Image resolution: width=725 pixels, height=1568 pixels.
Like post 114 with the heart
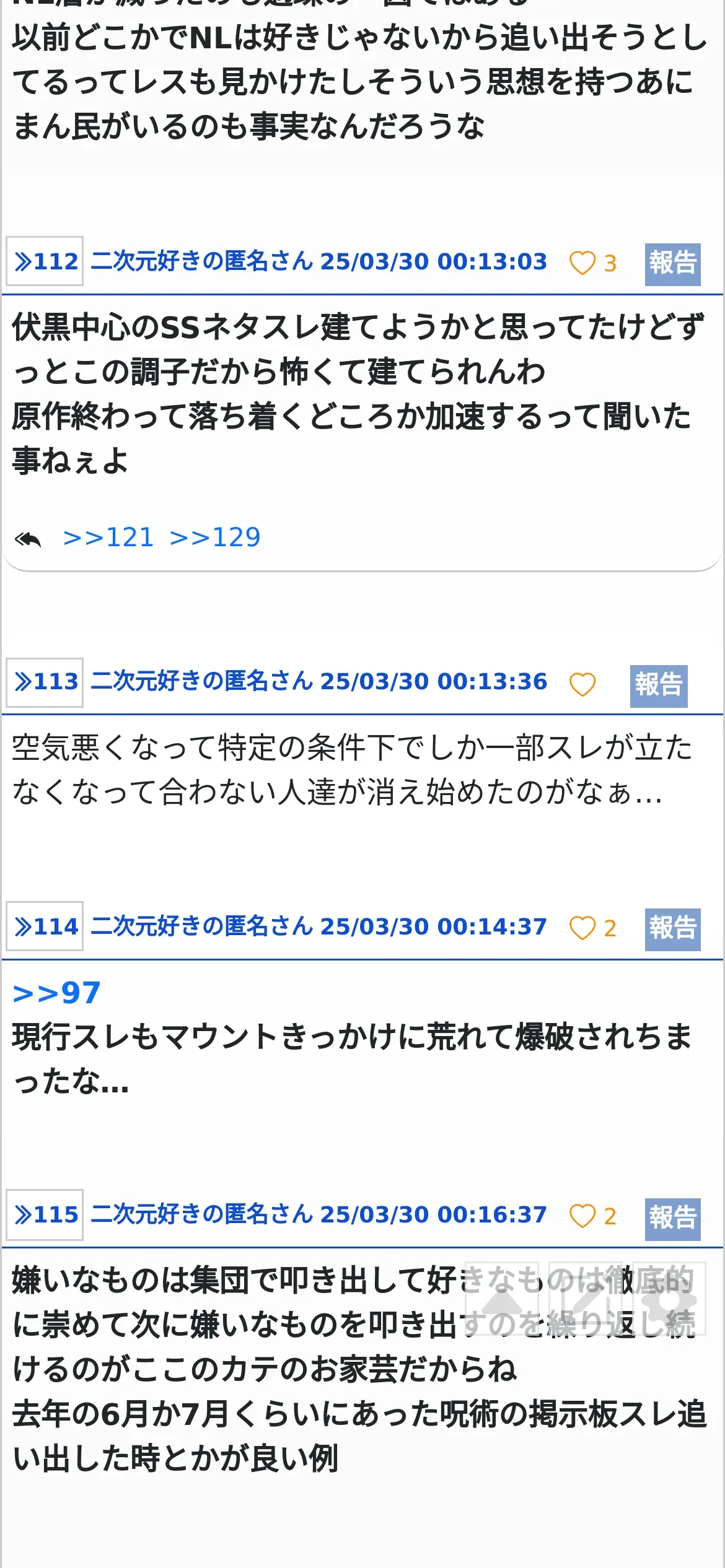coord(582,928)
